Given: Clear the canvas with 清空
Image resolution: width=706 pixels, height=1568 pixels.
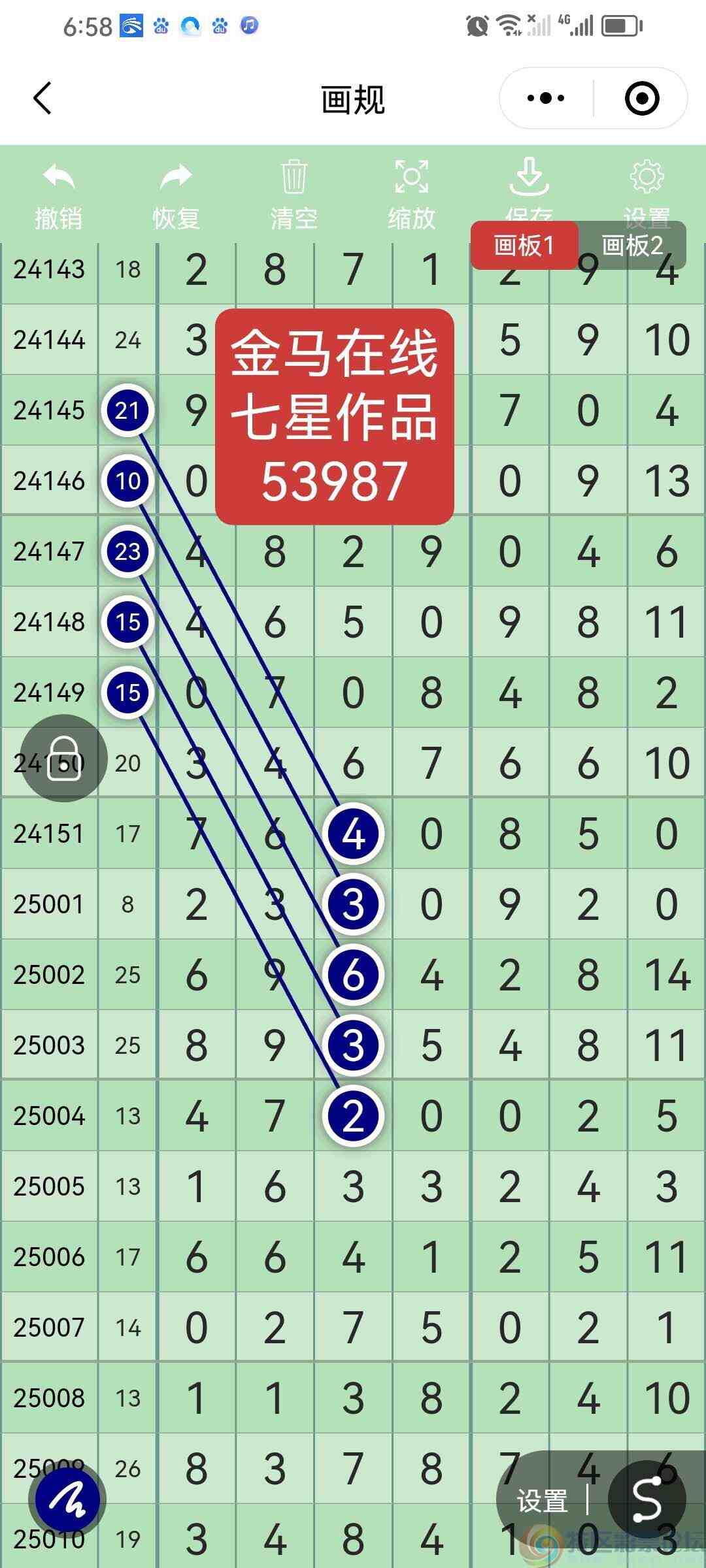Looking at the screenshot, I should pyautogui.click(x=294, y=194).
